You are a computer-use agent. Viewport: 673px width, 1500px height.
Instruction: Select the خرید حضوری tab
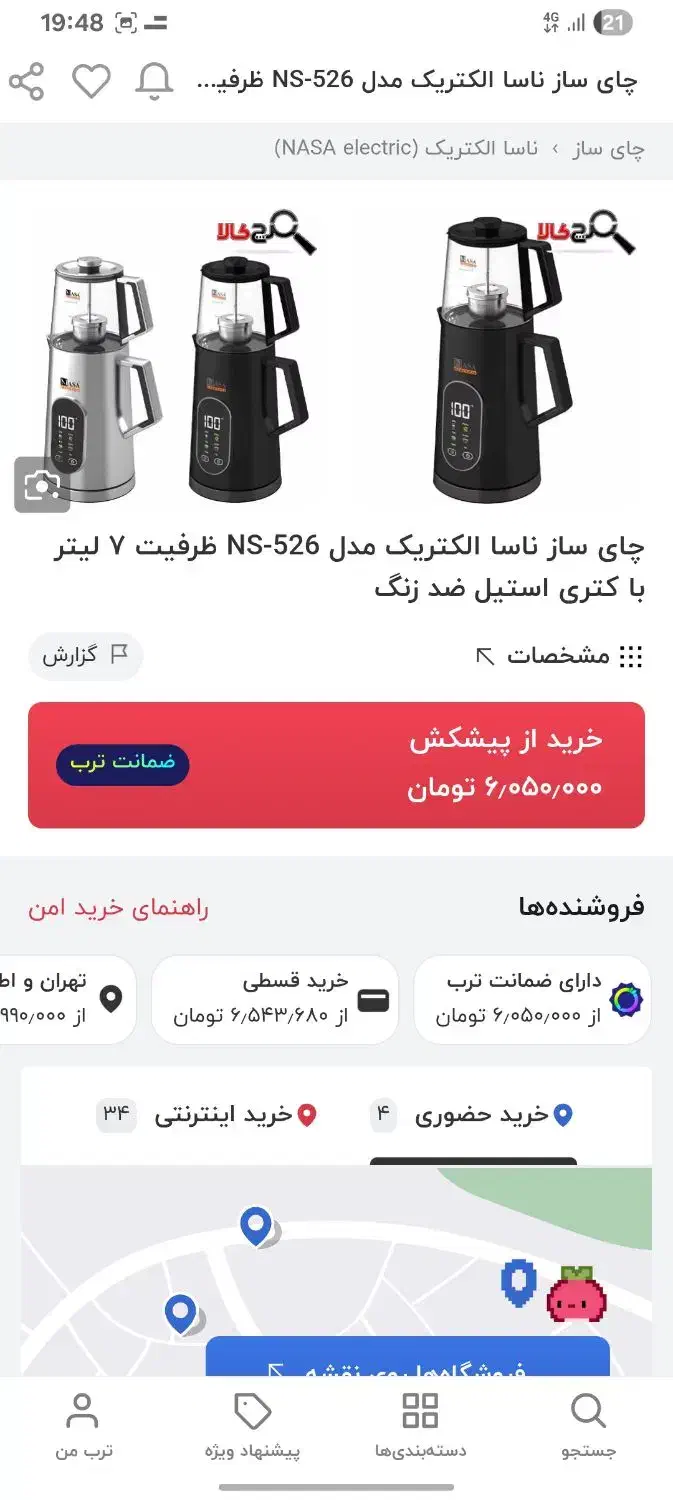tap(478, 1115)
